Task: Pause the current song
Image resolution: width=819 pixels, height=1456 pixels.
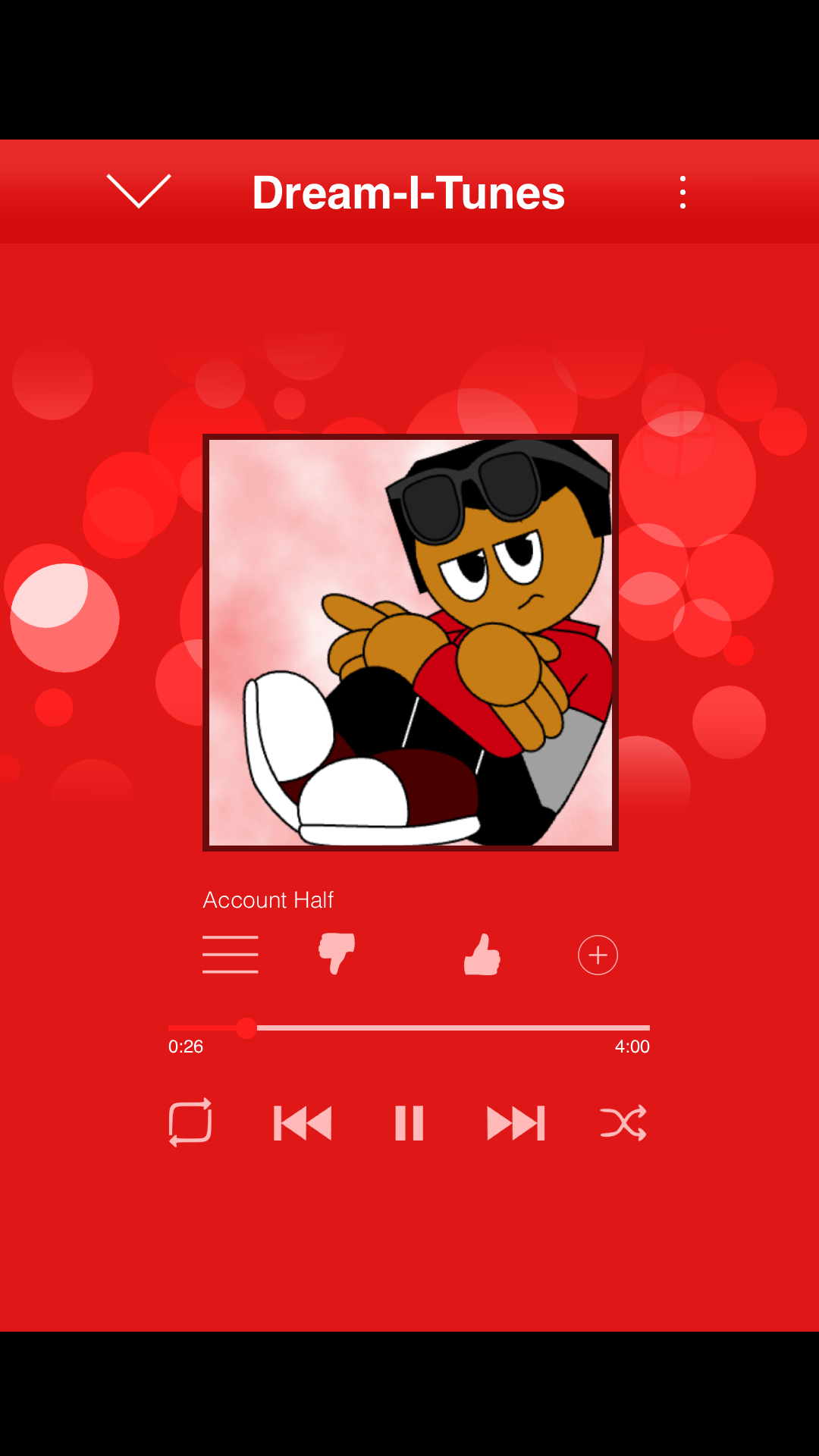Action: click(x=409, y=1123)
